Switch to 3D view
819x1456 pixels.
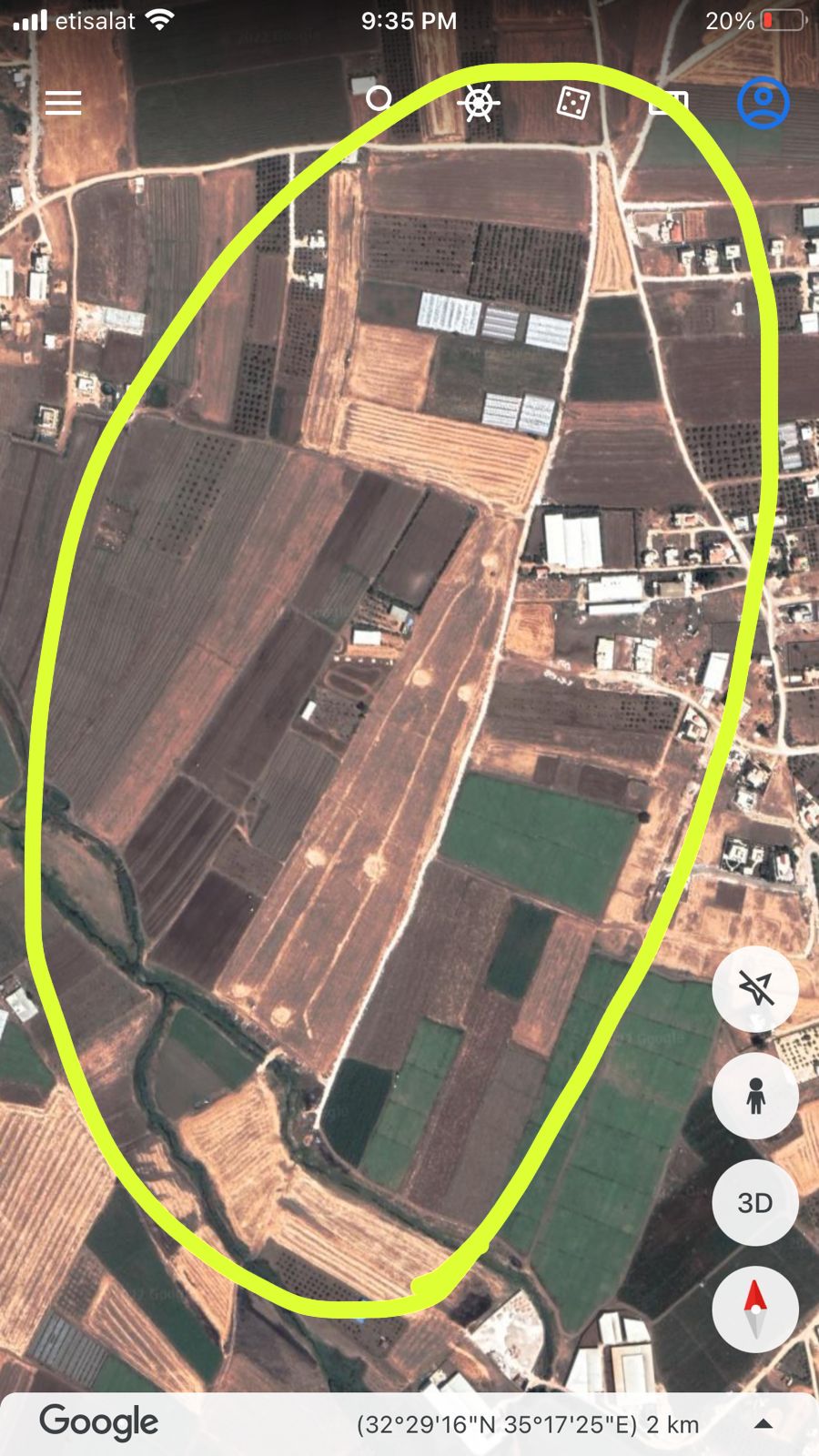755,1203
